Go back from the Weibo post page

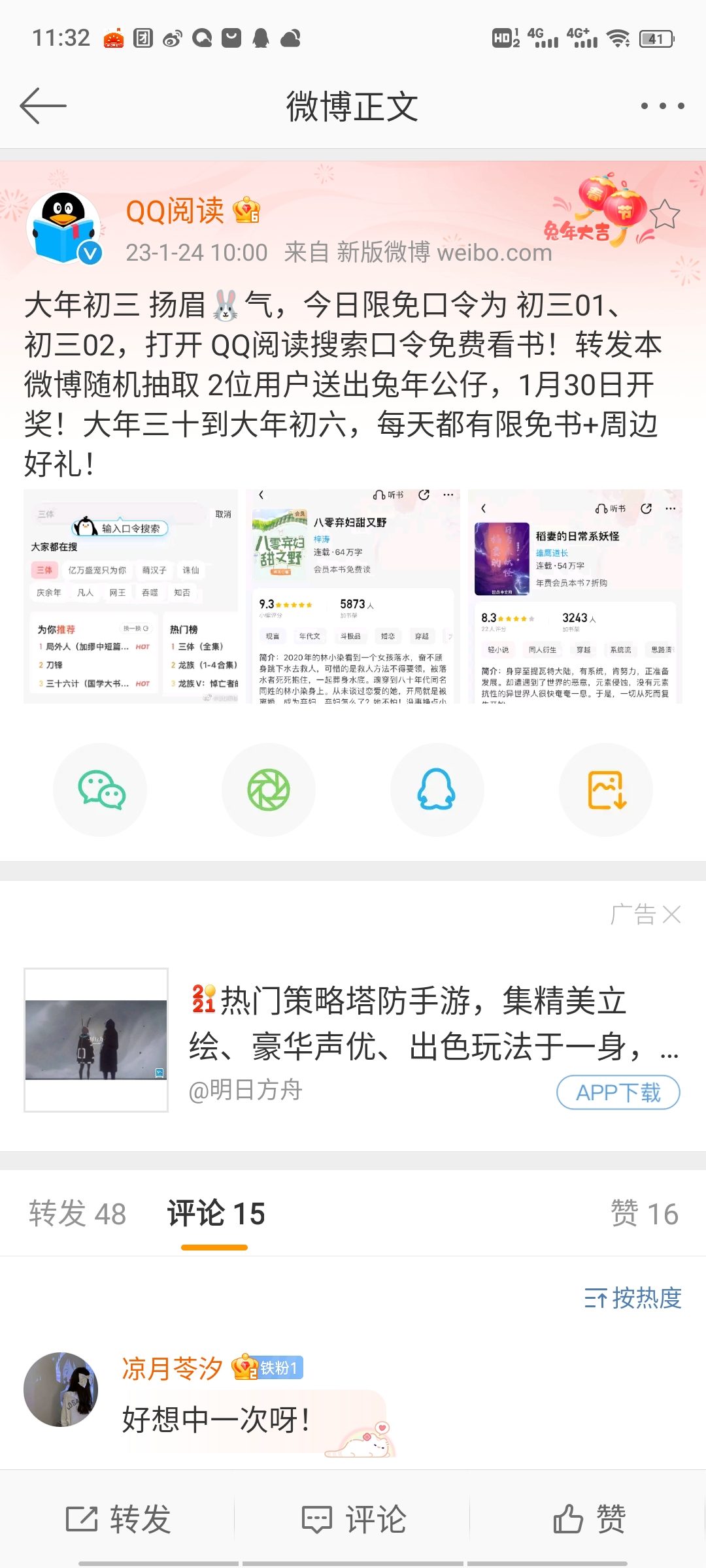43,106
